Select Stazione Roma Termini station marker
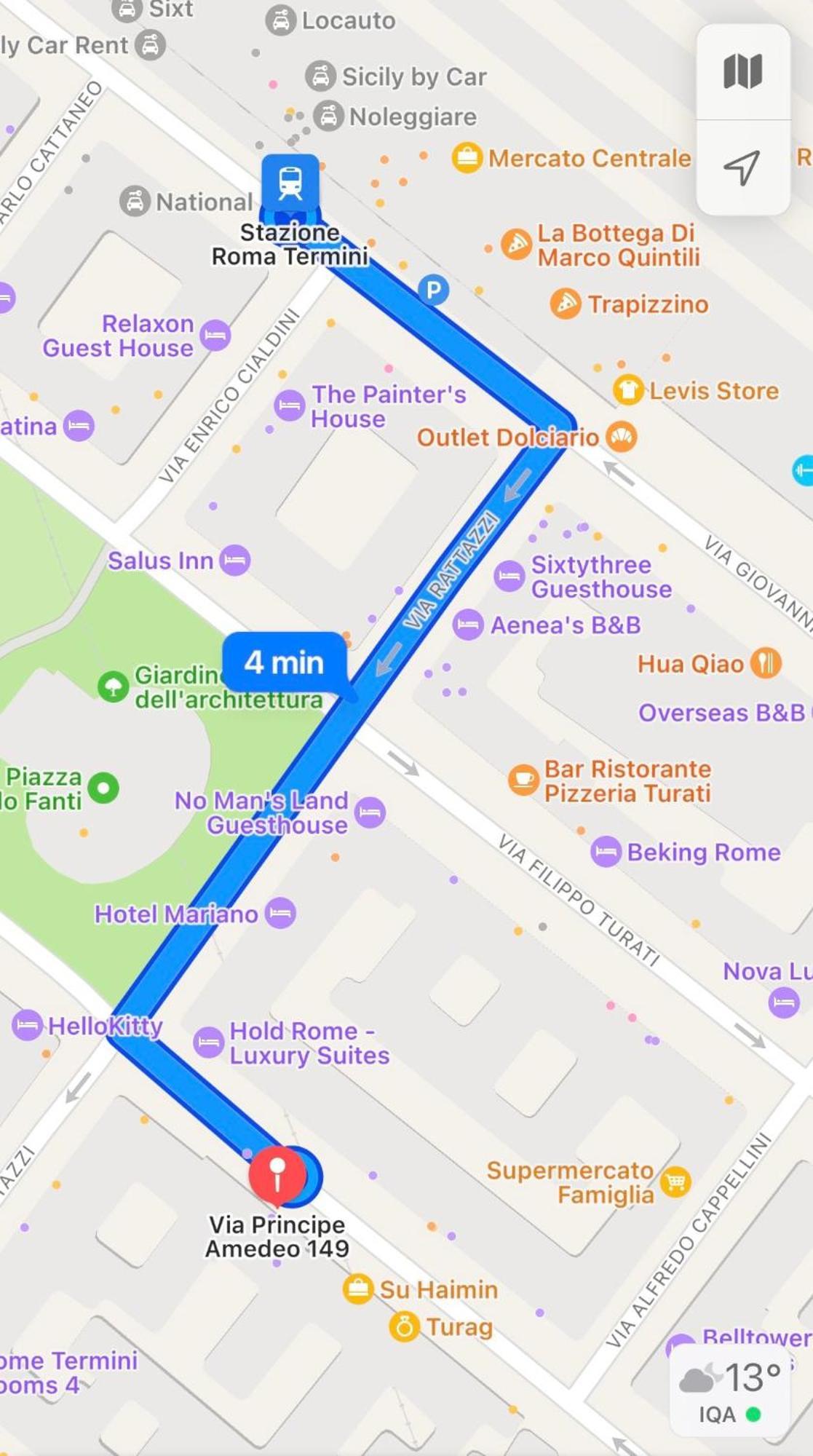The height and width of the screenshot is (1456, 813). 290,182
